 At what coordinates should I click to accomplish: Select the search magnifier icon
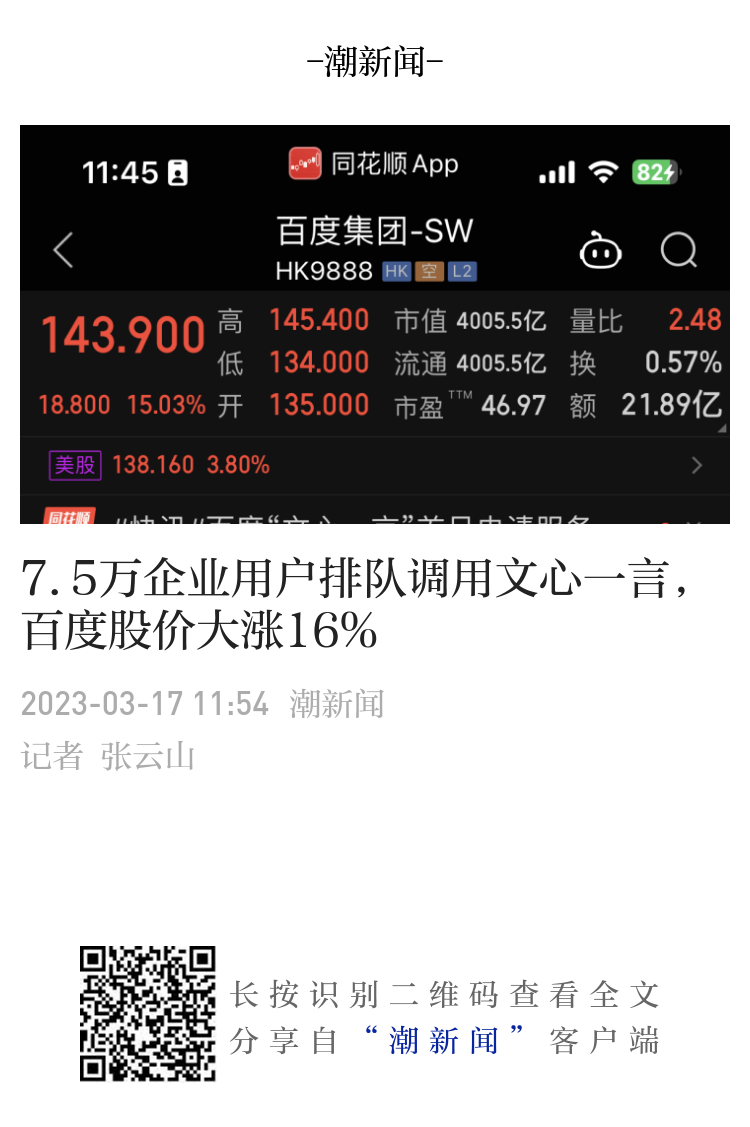pos(679,251)
